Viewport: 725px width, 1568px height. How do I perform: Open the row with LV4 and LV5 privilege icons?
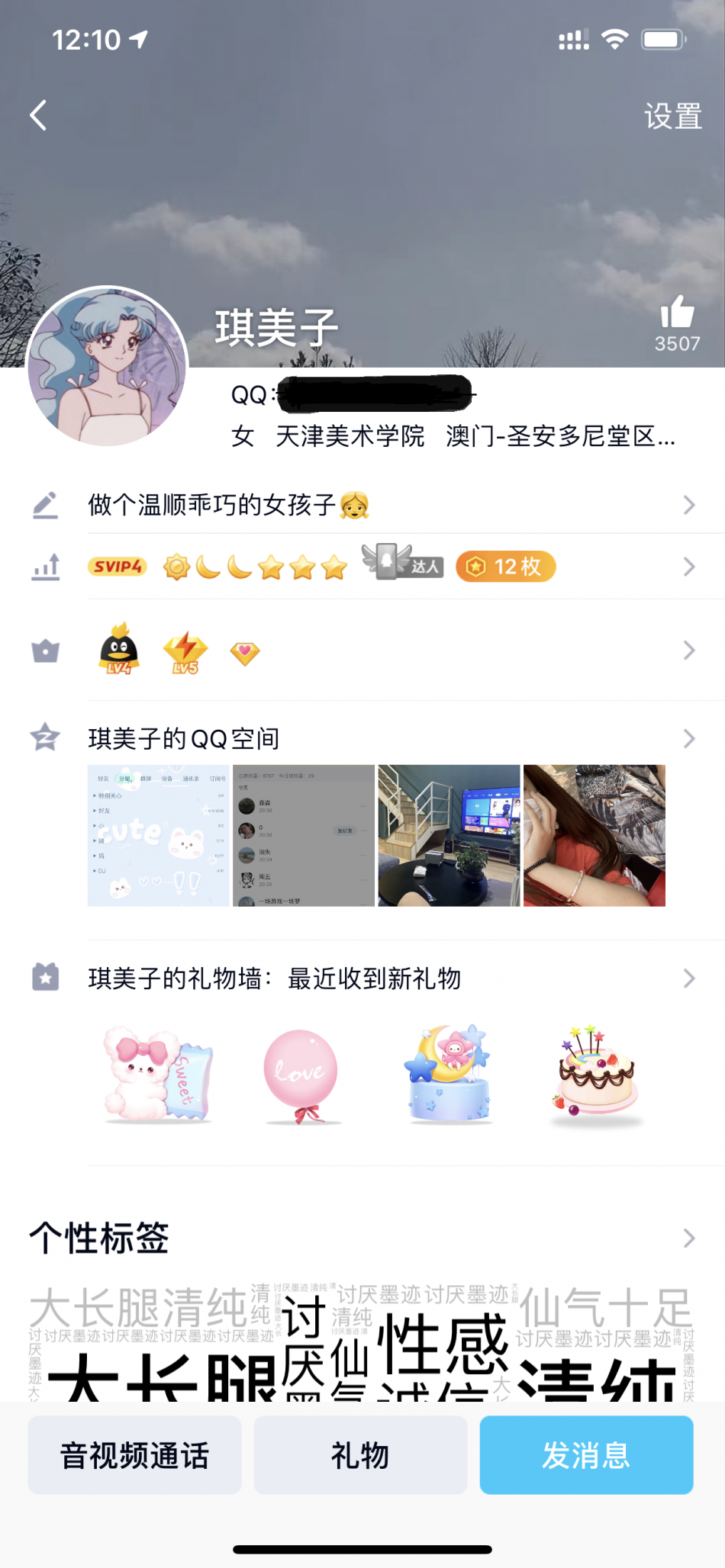(x=382, y=651)
